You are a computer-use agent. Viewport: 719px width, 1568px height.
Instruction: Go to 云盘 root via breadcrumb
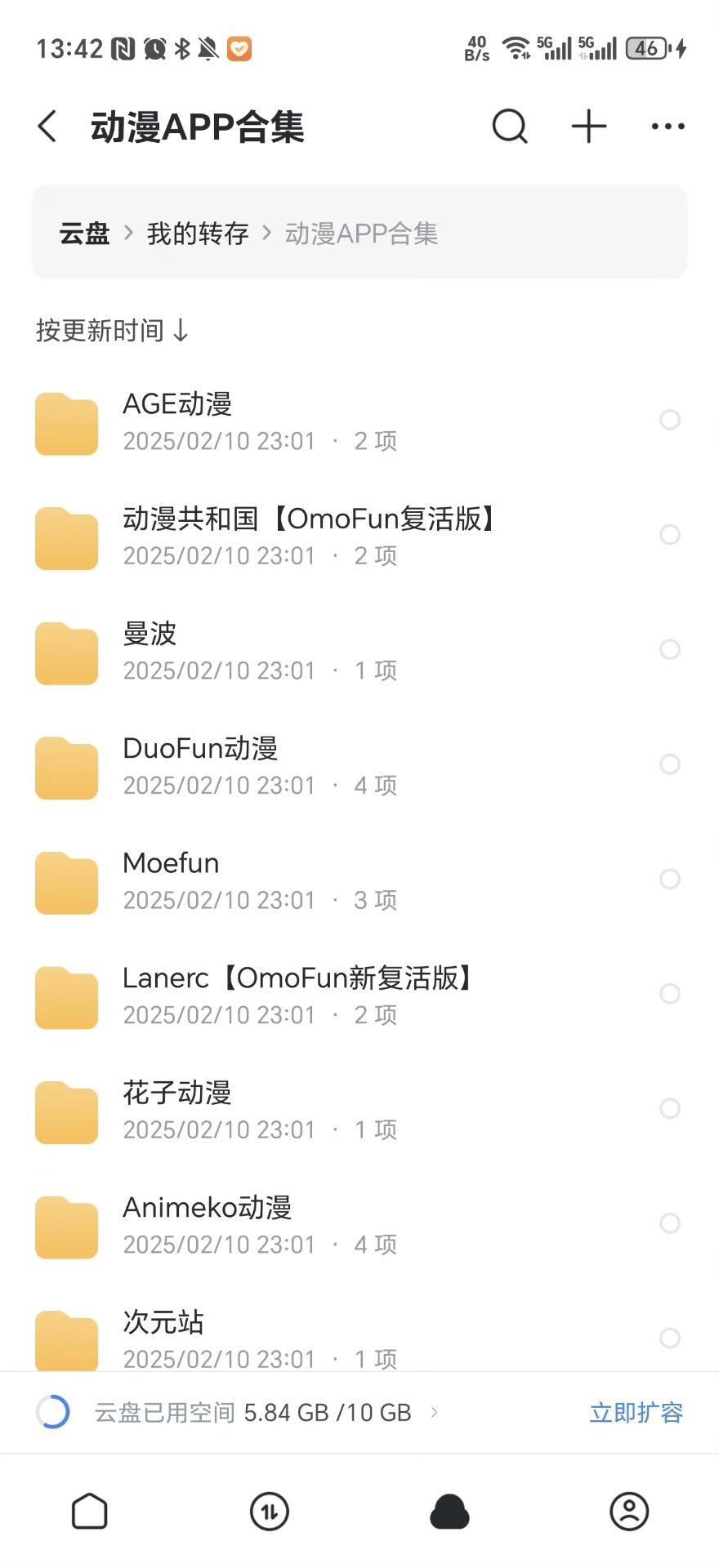pyautogui.click(x=85, y=234)
